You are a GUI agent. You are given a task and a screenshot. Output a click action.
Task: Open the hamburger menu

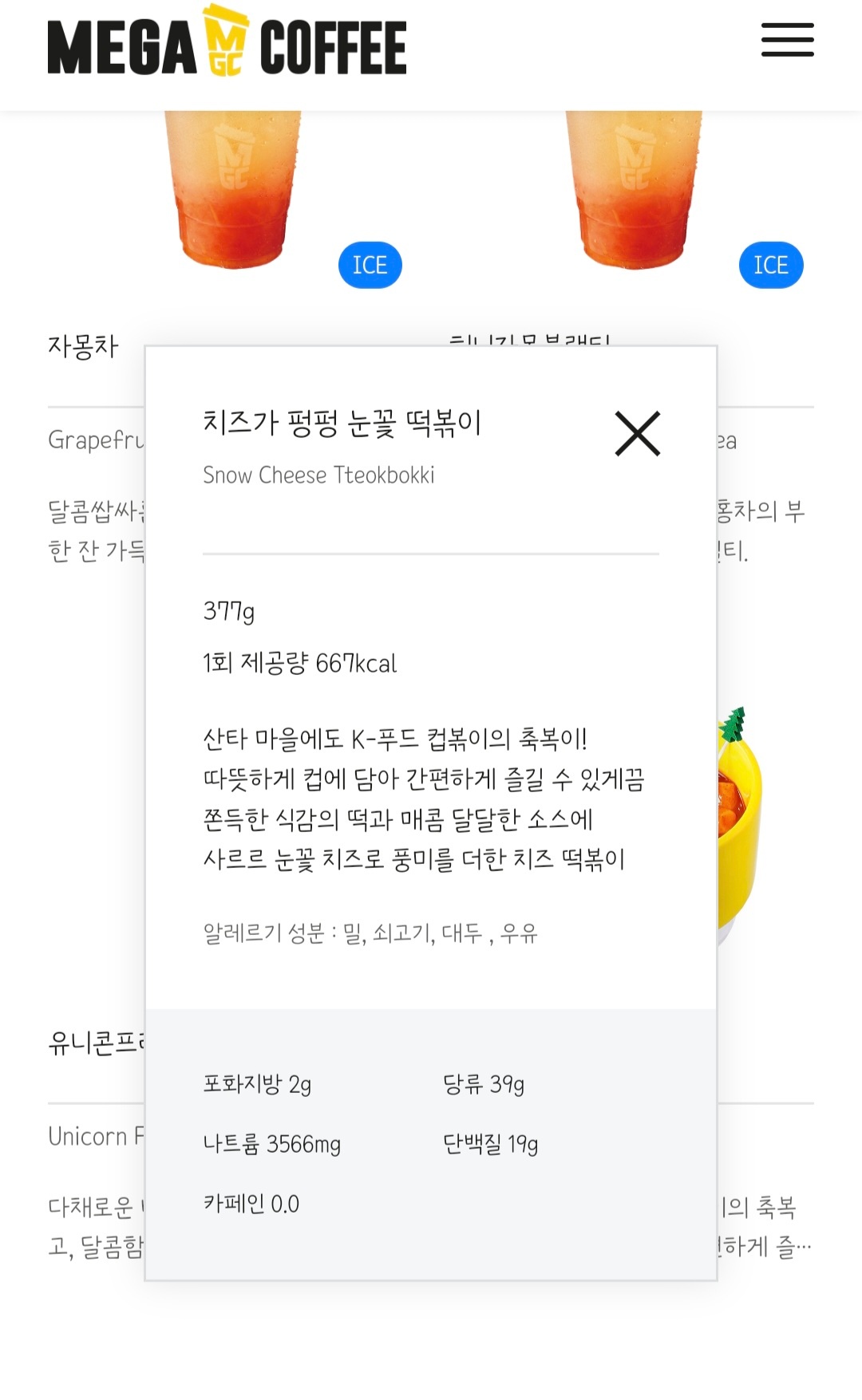click(787, 40)
